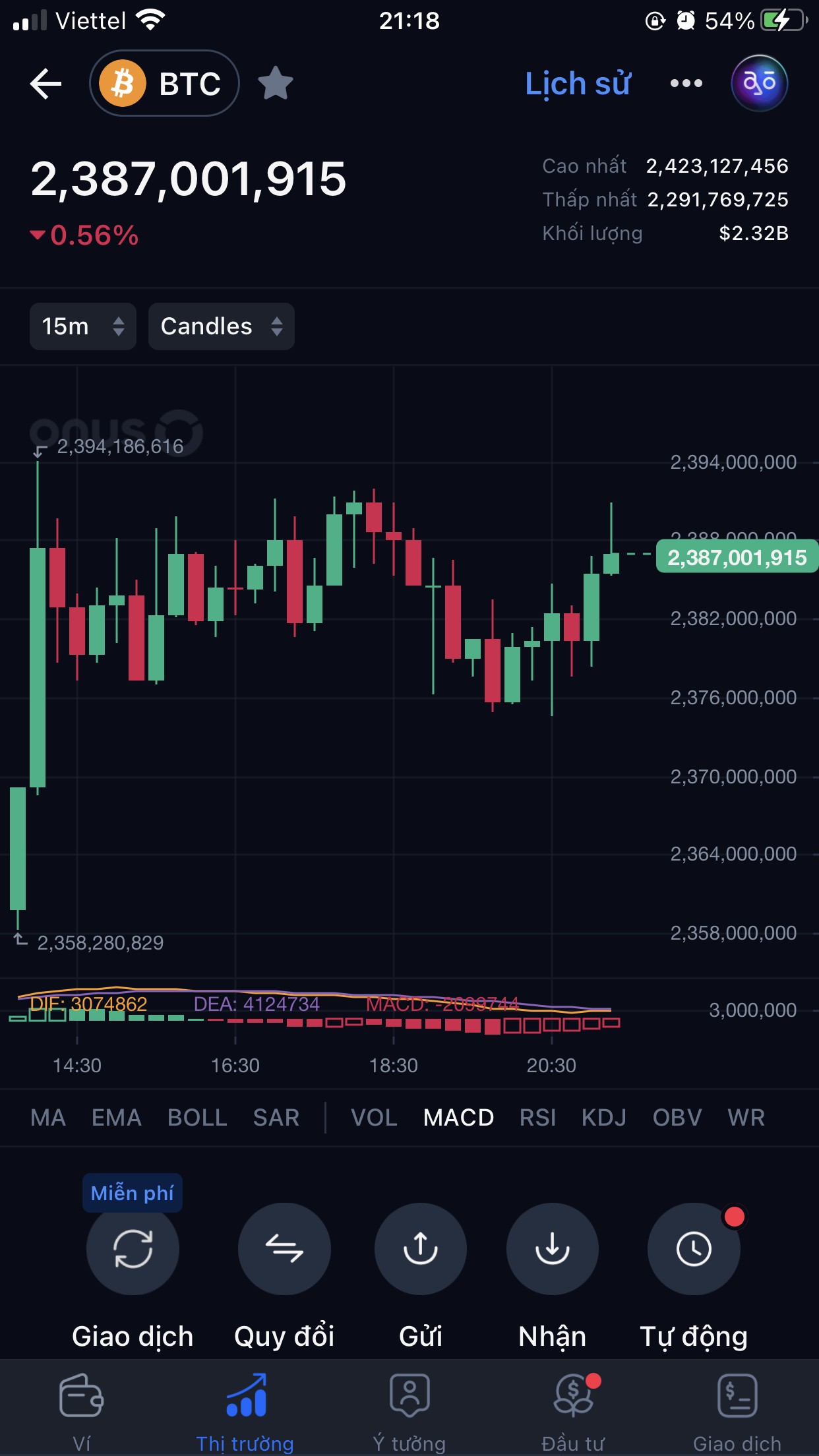Tap the Giao dịch trade button
This screenshot has height=1456, width=819.
pos(133,1249)
